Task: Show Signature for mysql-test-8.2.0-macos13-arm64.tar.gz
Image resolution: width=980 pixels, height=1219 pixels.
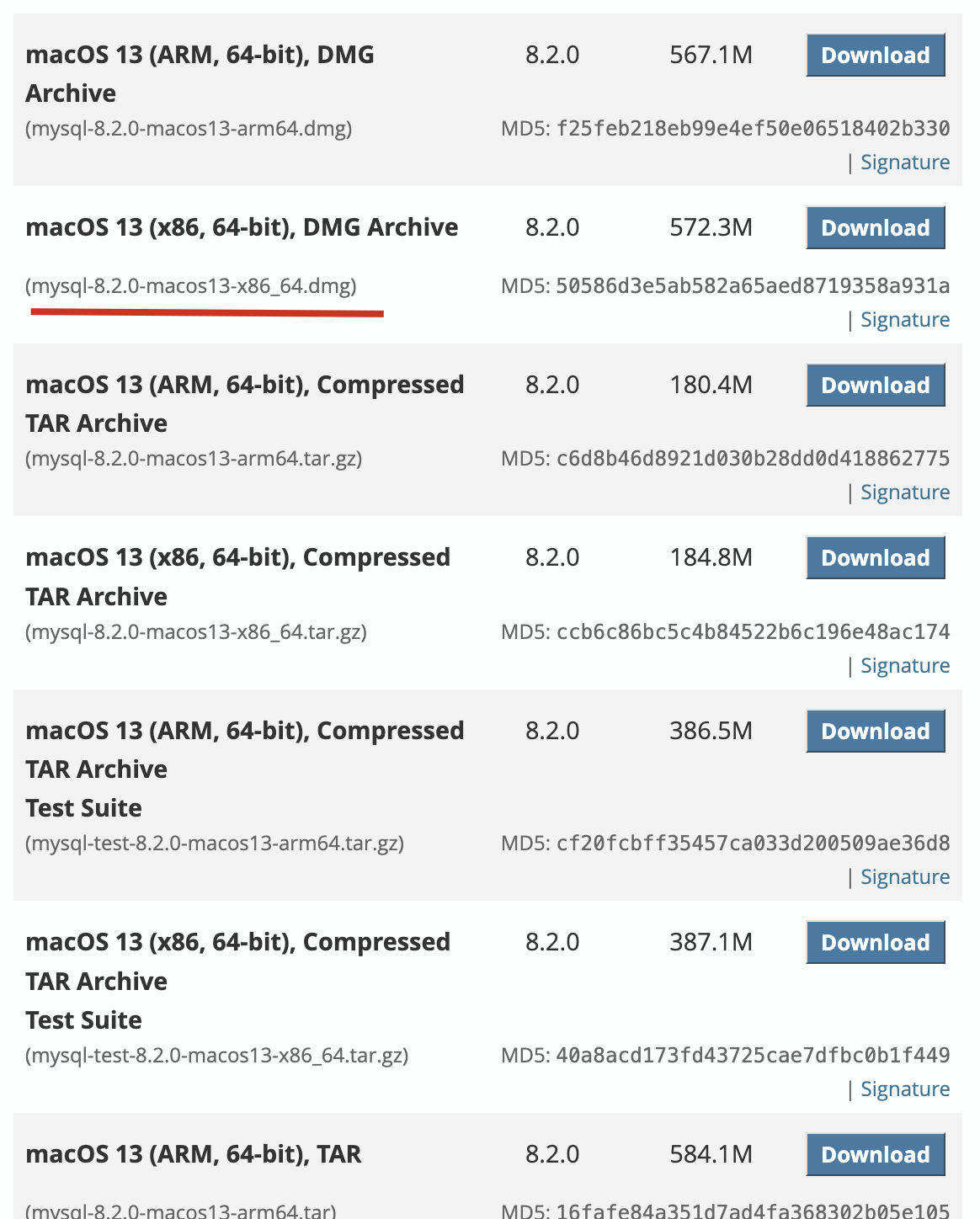Action: [904, 877]
